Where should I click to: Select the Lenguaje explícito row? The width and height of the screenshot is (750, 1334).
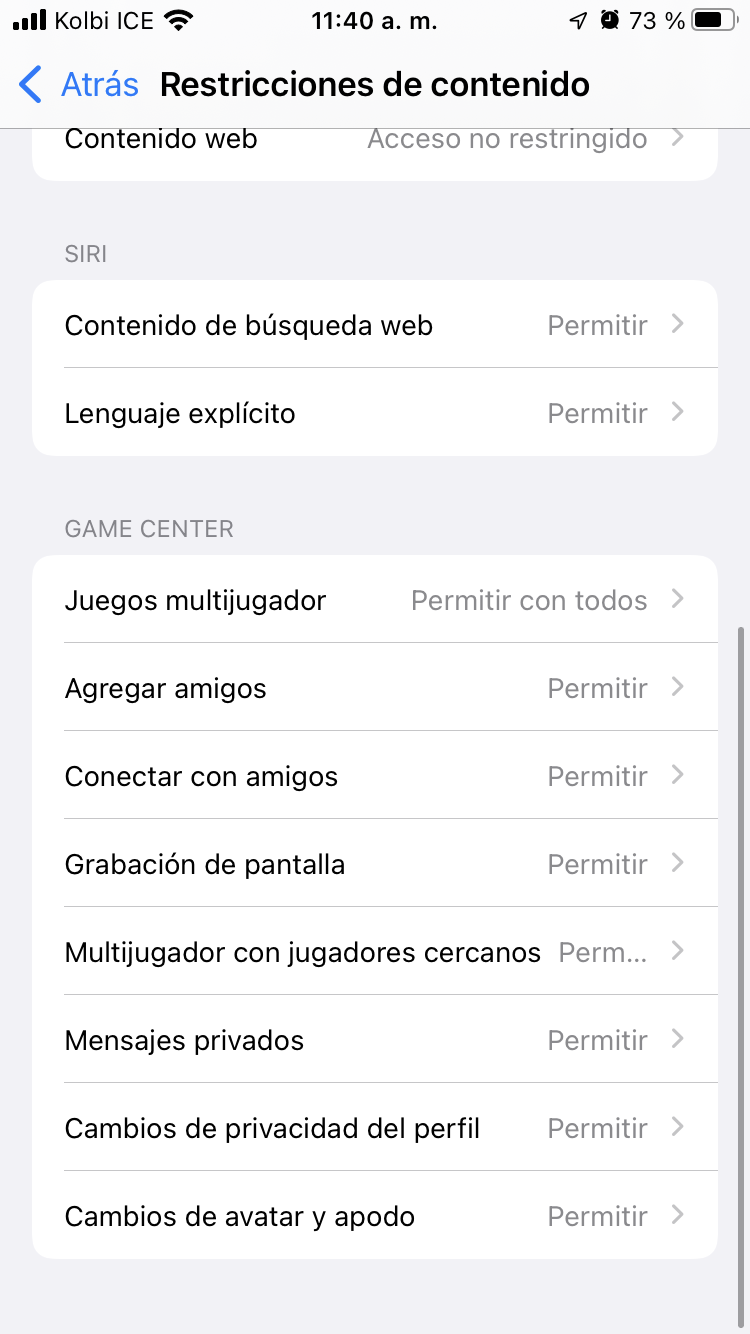point(374,413)
